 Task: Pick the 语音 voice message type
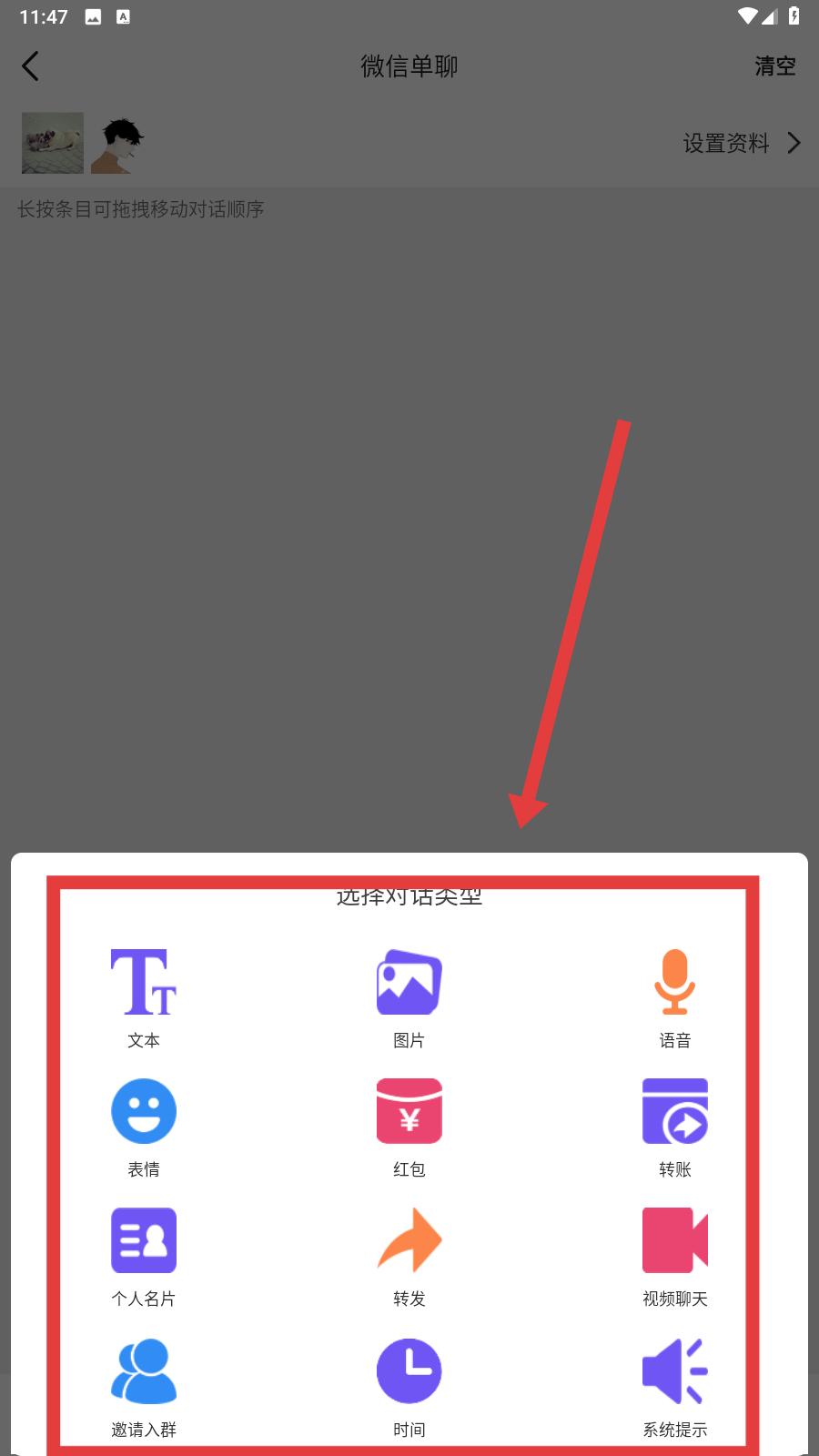pyautogui.click(x=675, y=998)
